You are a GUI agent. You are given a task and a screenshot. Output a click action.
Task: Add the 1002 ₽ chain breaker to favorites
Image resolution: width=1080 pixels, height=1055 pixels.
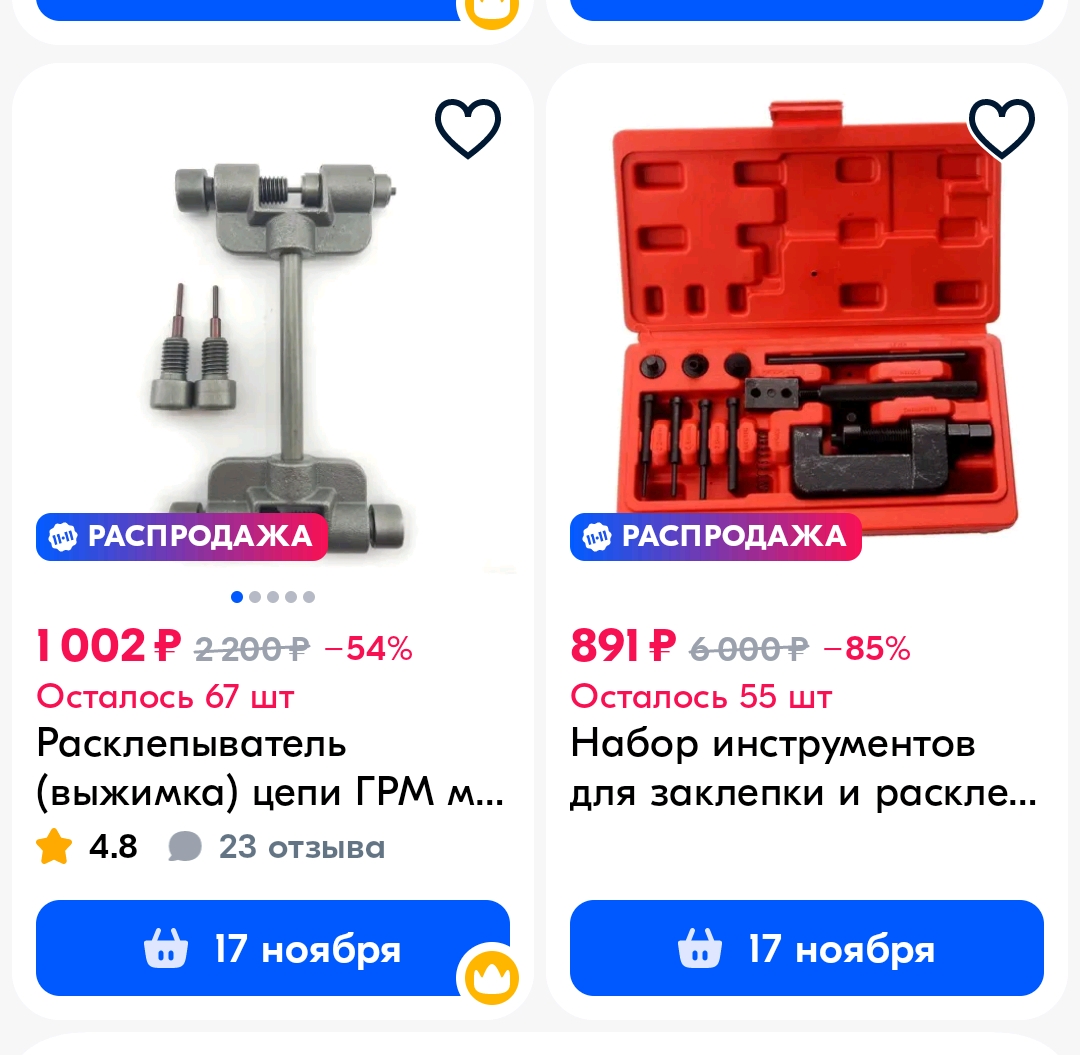pyautogui.click(x=468, y=128)
